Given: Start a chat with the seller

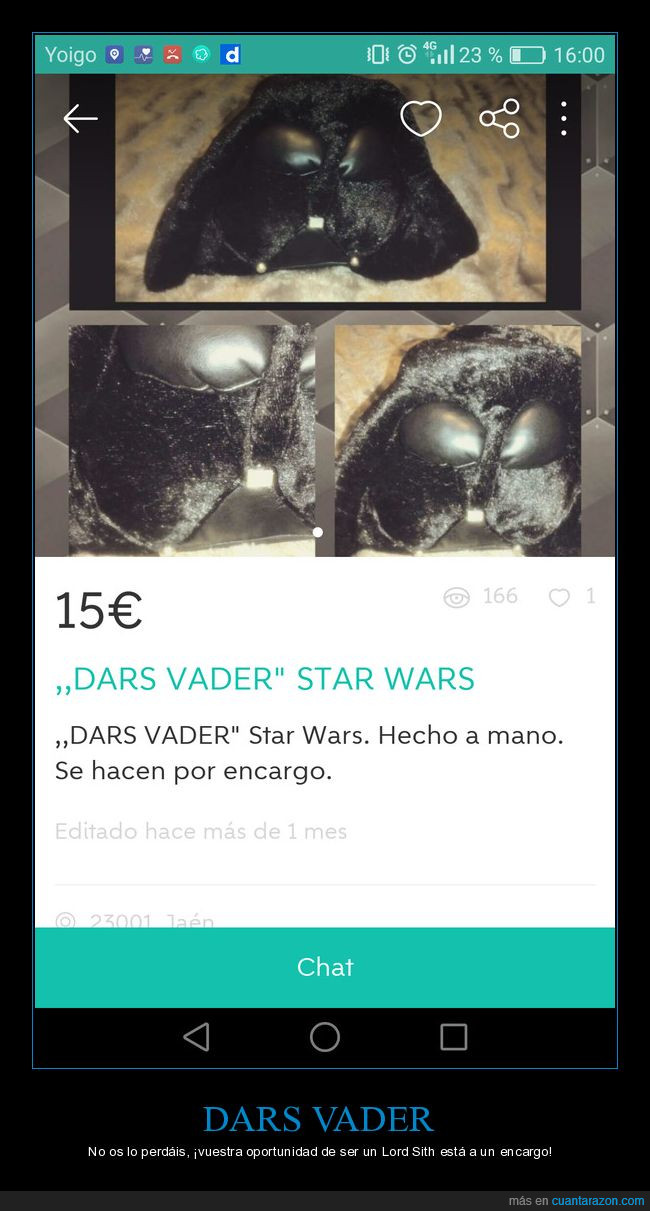Looking at the screenshot, I should (325, 967).
